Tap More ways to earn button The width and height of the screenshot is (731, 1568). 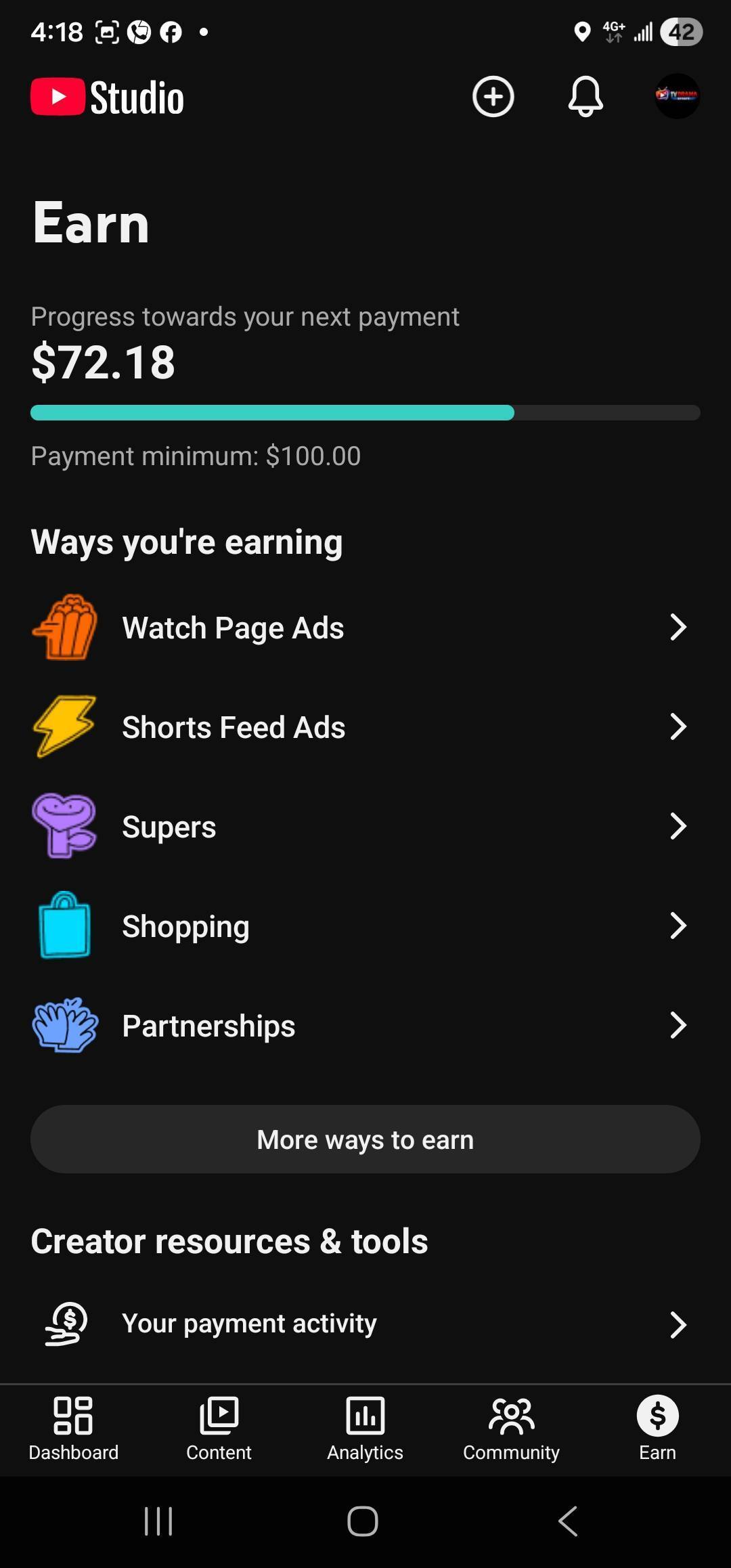(x=365, y=1139)
